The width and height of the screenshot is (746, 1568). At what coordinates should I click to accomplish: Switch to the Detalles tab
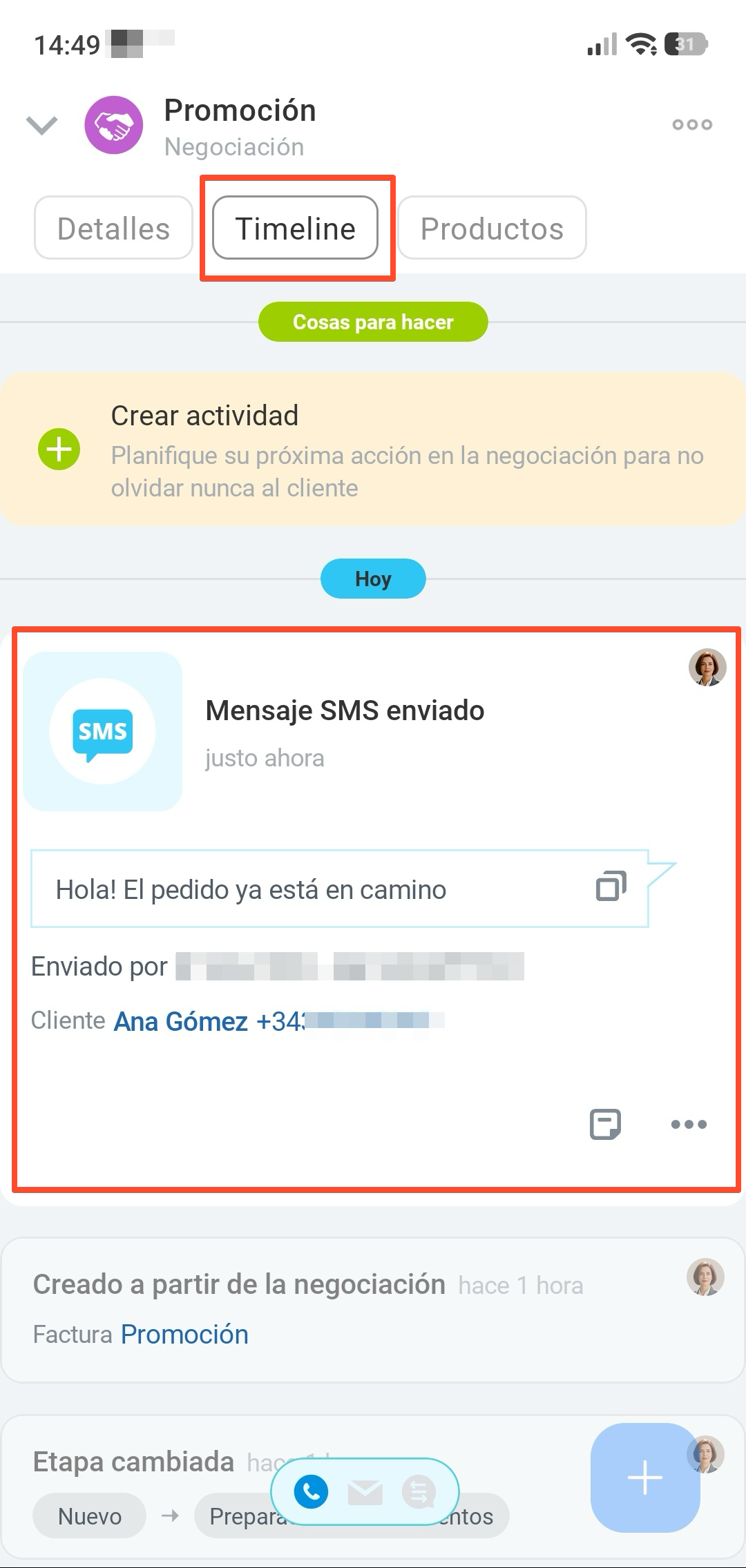click(x=113, y=229)
